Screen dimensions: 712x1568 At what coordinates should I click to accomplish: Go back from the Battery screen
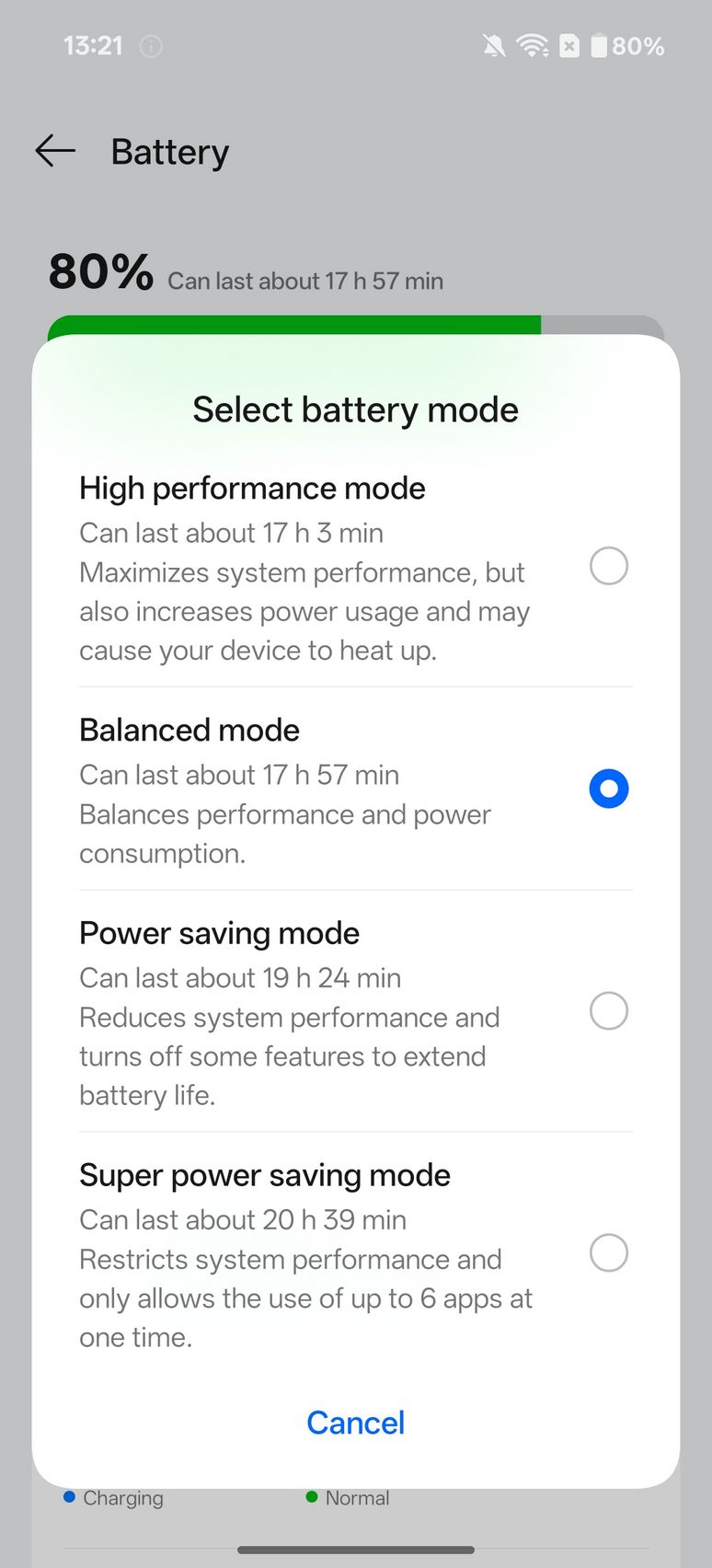coord(55,151)
